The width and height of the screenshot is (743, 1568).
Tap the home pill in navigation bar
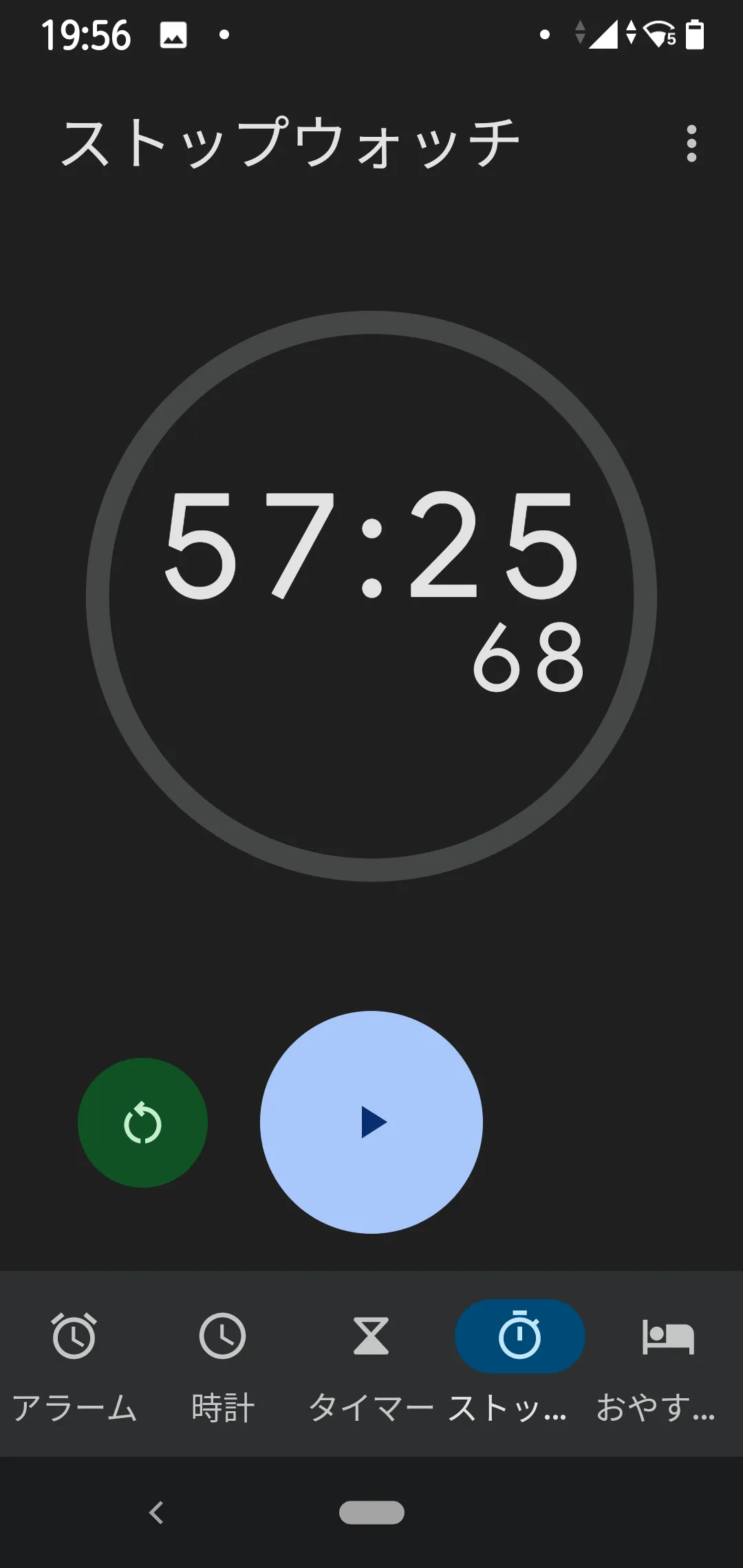click(371, 1512)
